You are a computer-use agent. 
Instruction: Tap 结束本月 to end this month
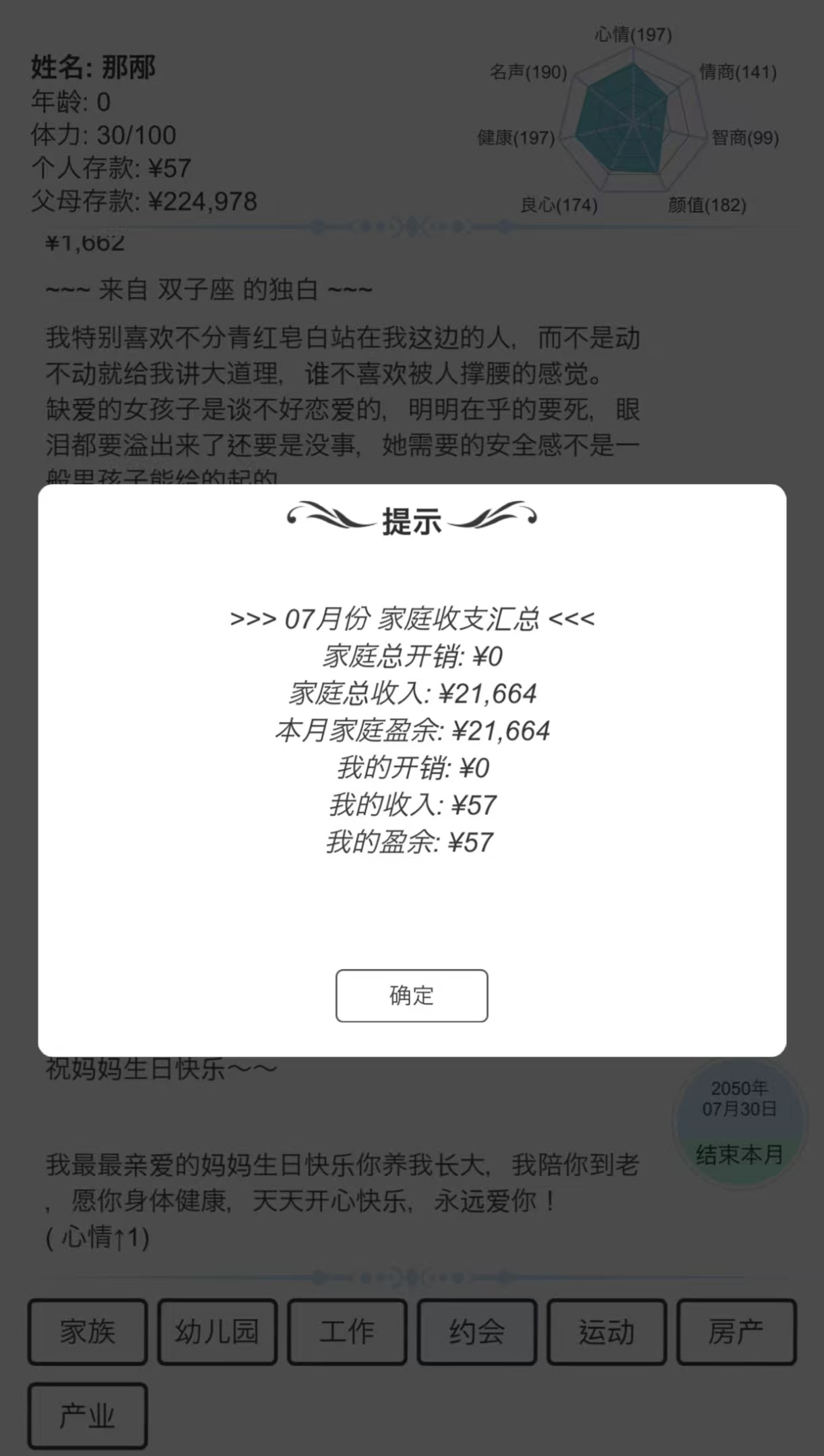coord(740,1155)
